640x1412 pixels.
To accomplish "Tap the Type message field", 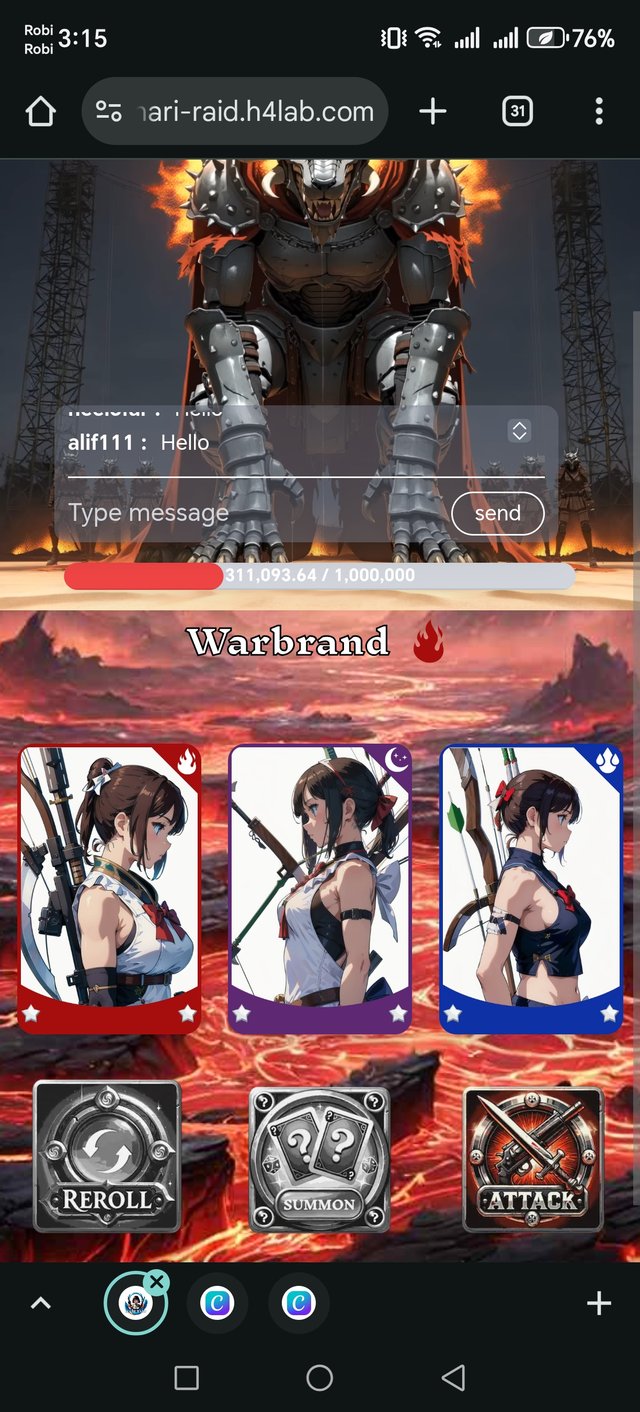I will (x=250, y=513).
